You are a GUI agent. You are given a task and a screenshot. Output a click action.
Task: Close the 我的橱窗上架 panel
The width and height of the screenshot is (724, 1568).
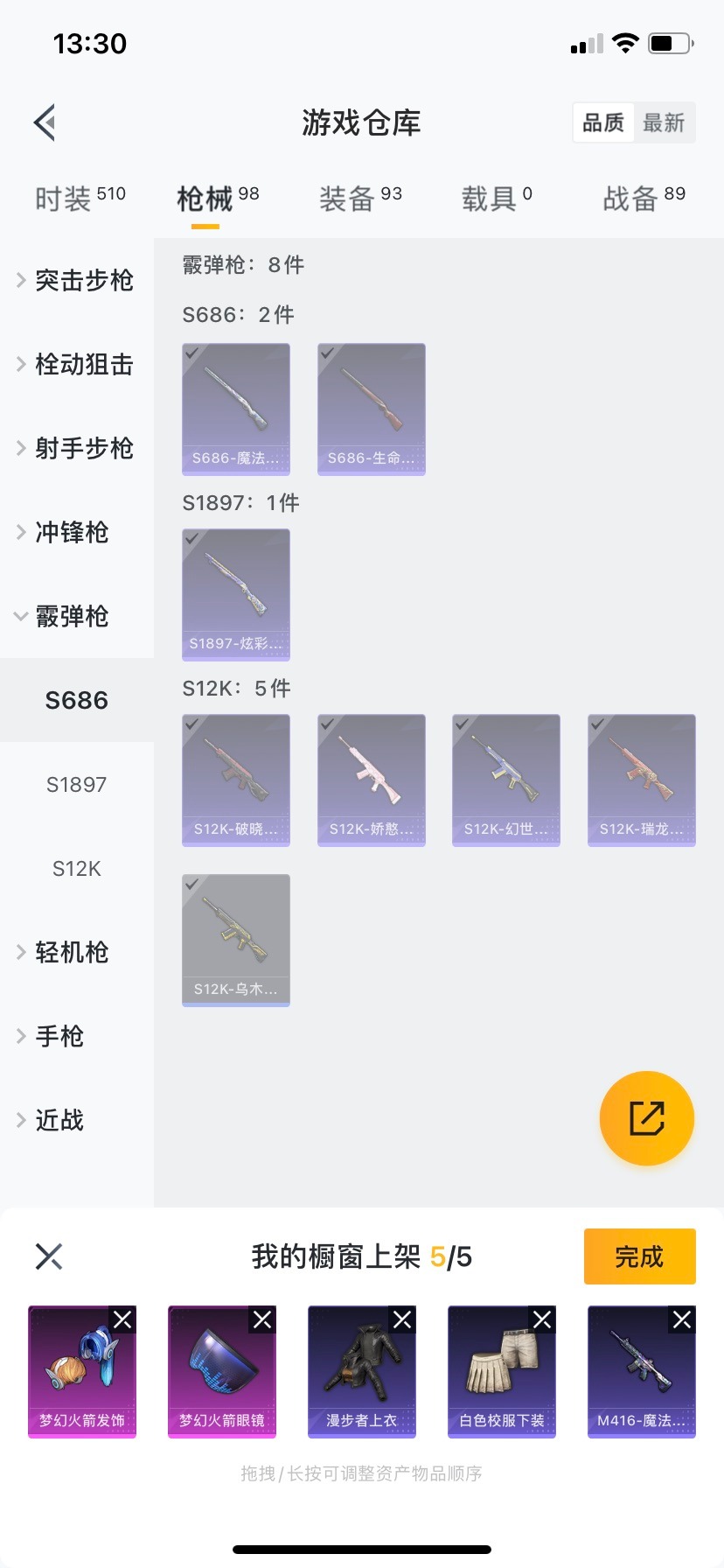click(49, 1256)
